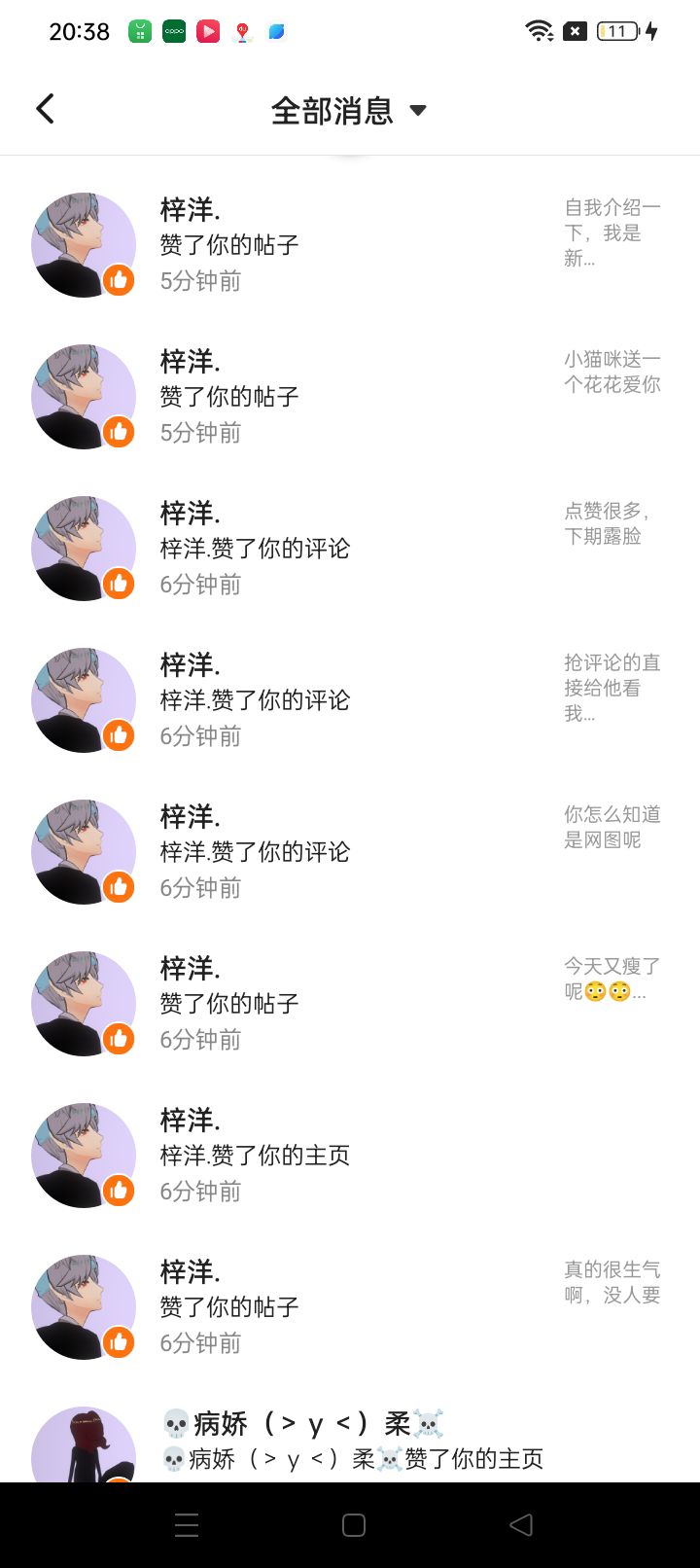View the liked post 真的很生气啊，没人要
Image resolution: width=700 pixels, height=1568 pixels.
(350, 1306)
